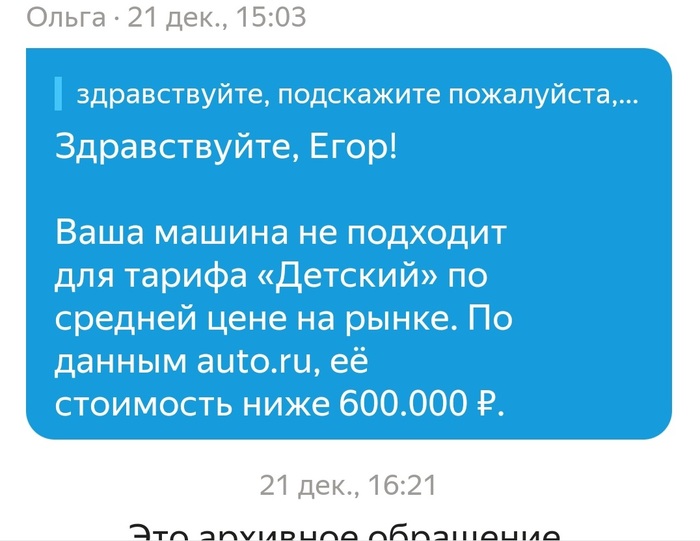Open the quoted message «здравствуйте, подскажите пожалуйста»
Viewport: 700px width, 541px height.
click(355, 96)
